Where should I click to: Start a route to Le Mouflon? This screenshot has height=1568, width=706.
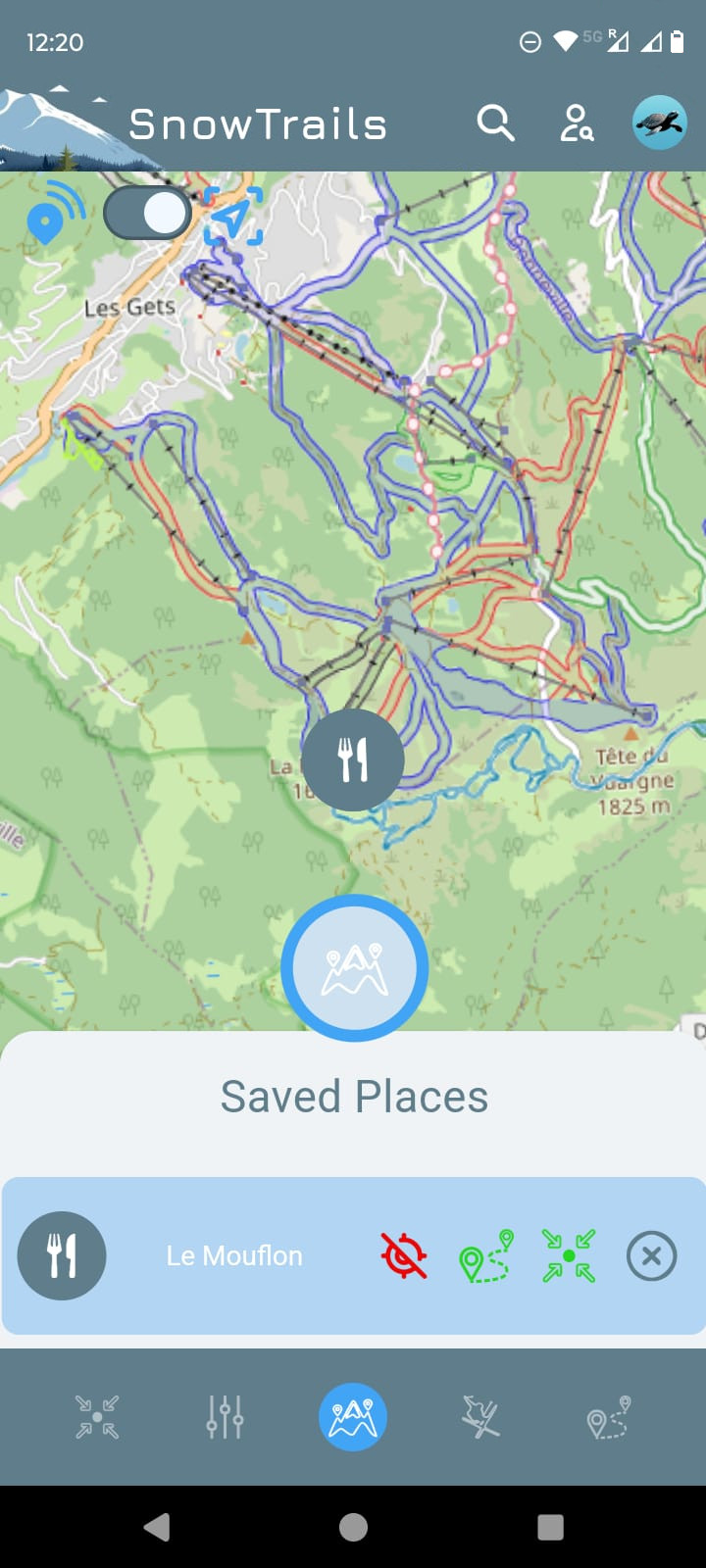tap(486, 1255)
